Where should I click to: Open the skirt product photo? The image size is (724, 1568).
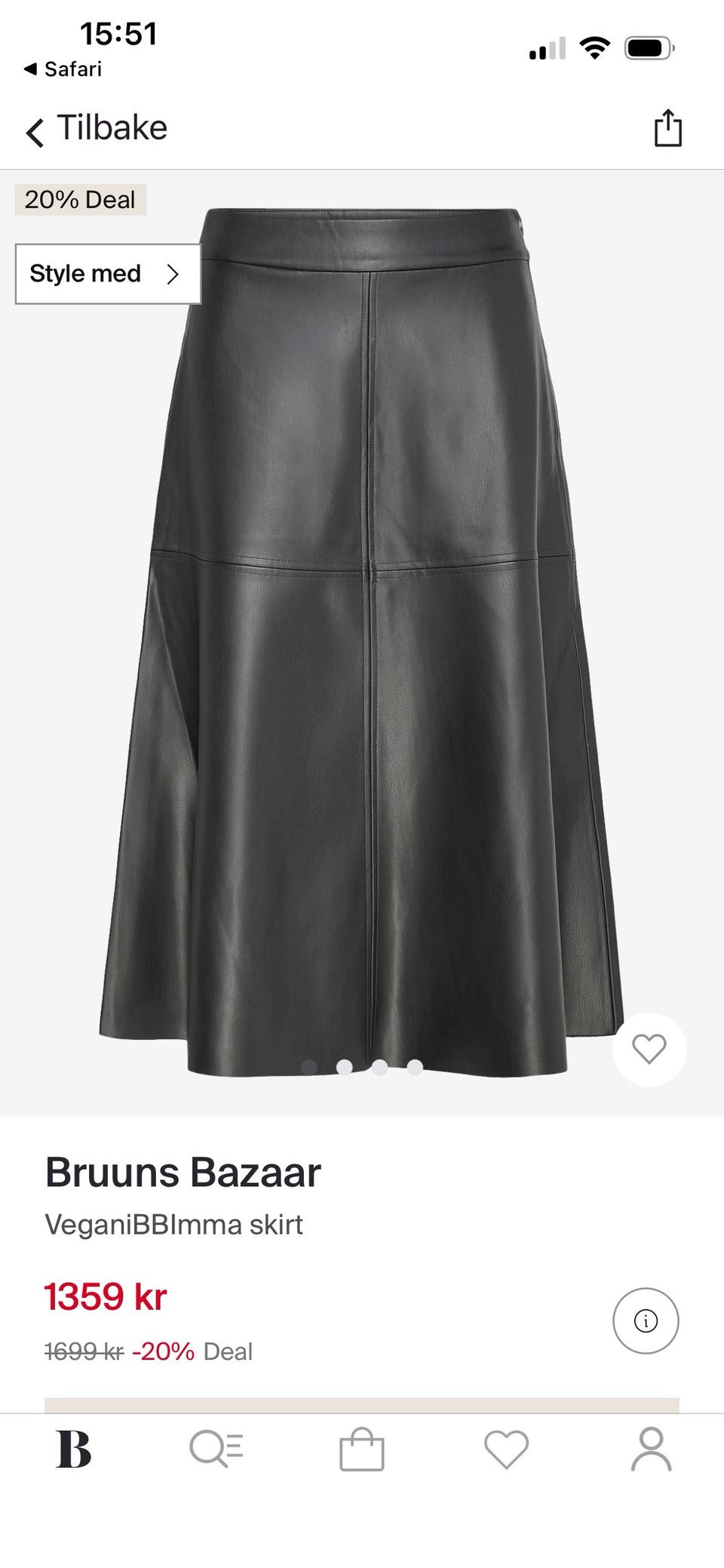(362, 641)
